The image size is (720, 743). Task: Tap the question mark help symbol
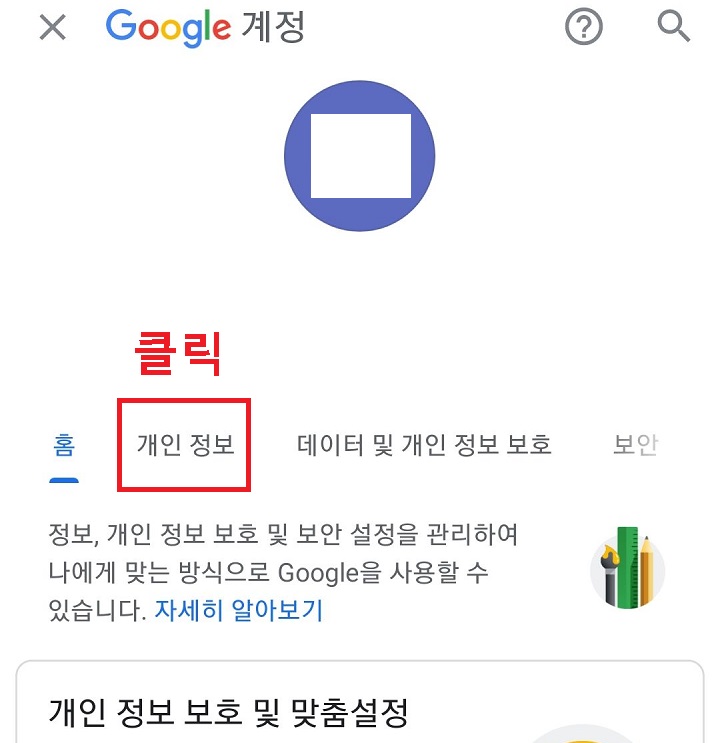583,27
